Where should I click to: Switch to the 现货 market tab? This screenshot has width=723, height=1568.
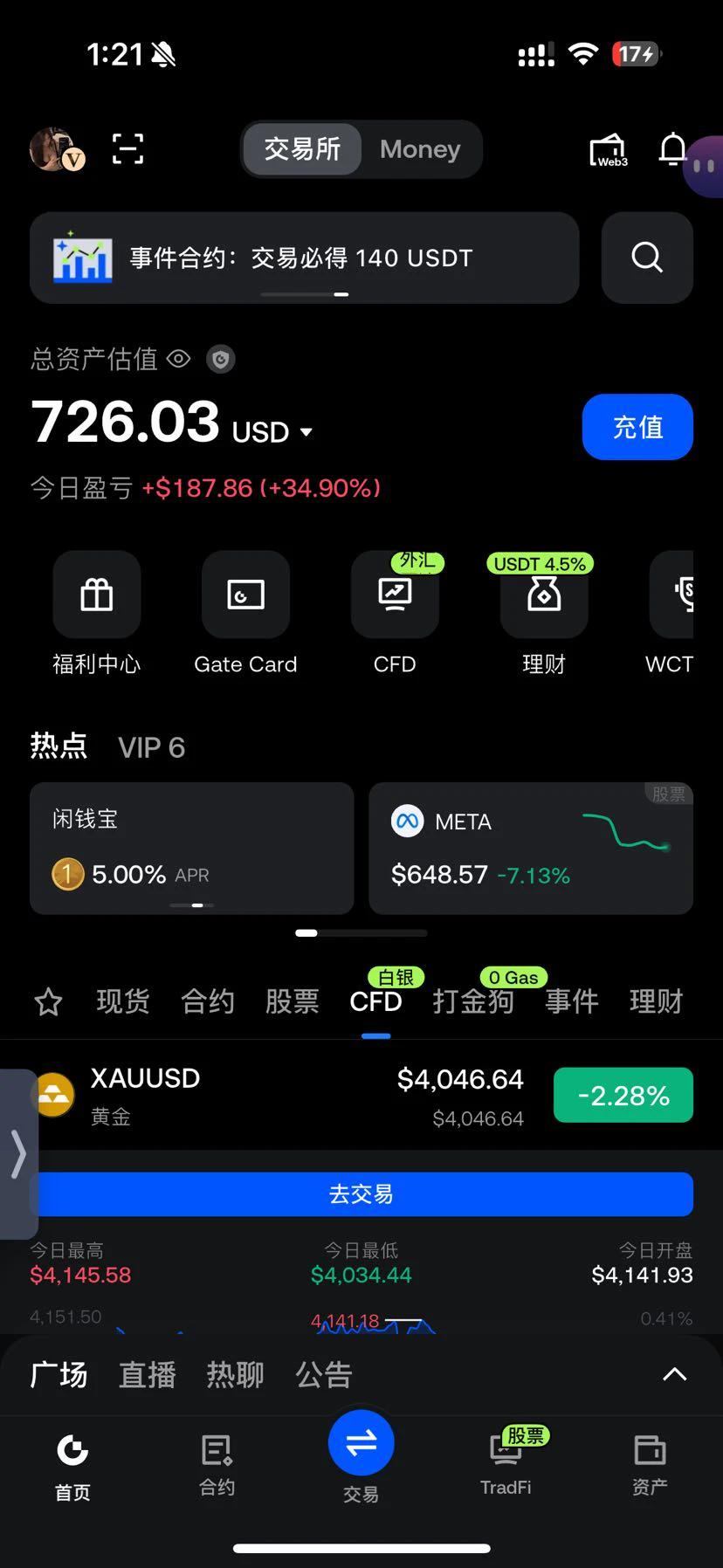pos(123,1001)
